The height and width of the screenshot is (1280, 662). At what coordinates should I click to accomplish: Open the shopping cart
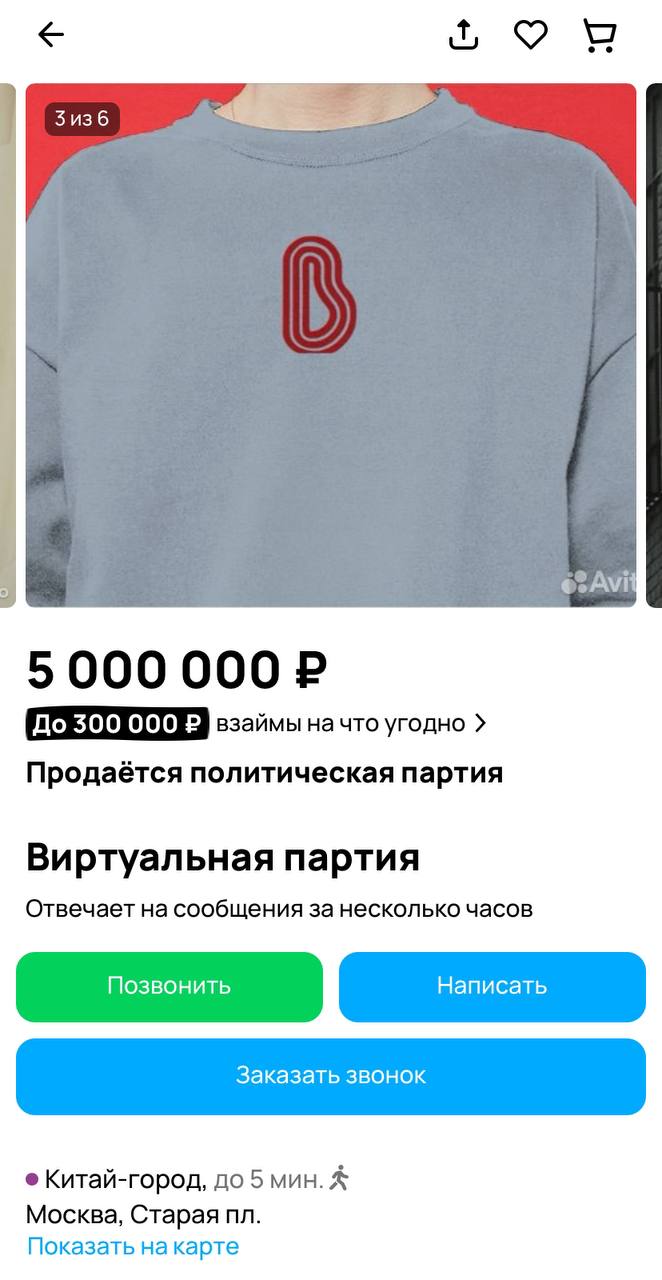click(x=599, y=35)
